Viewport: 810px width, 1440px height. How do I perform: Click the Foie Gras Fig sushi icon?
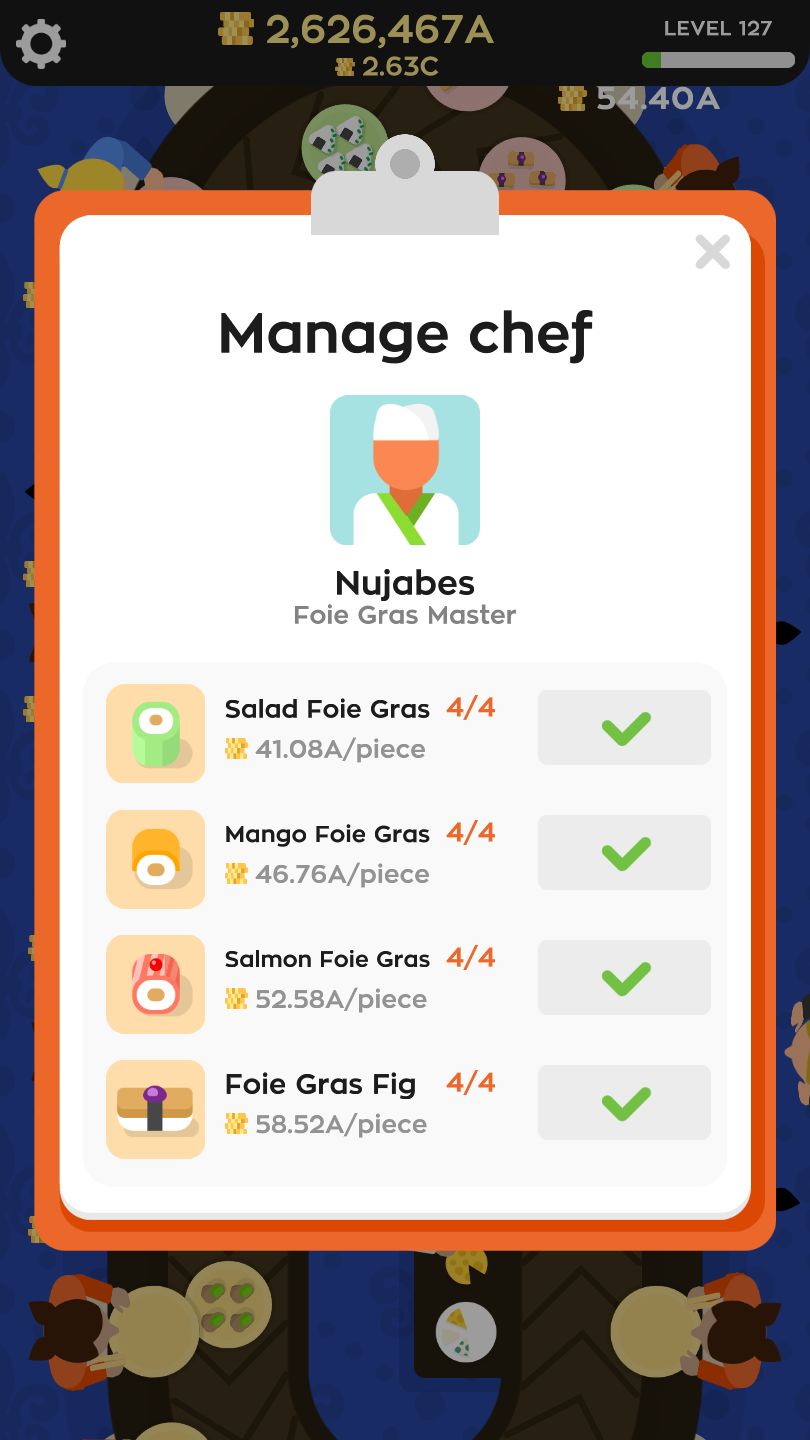pos(155,1108)
